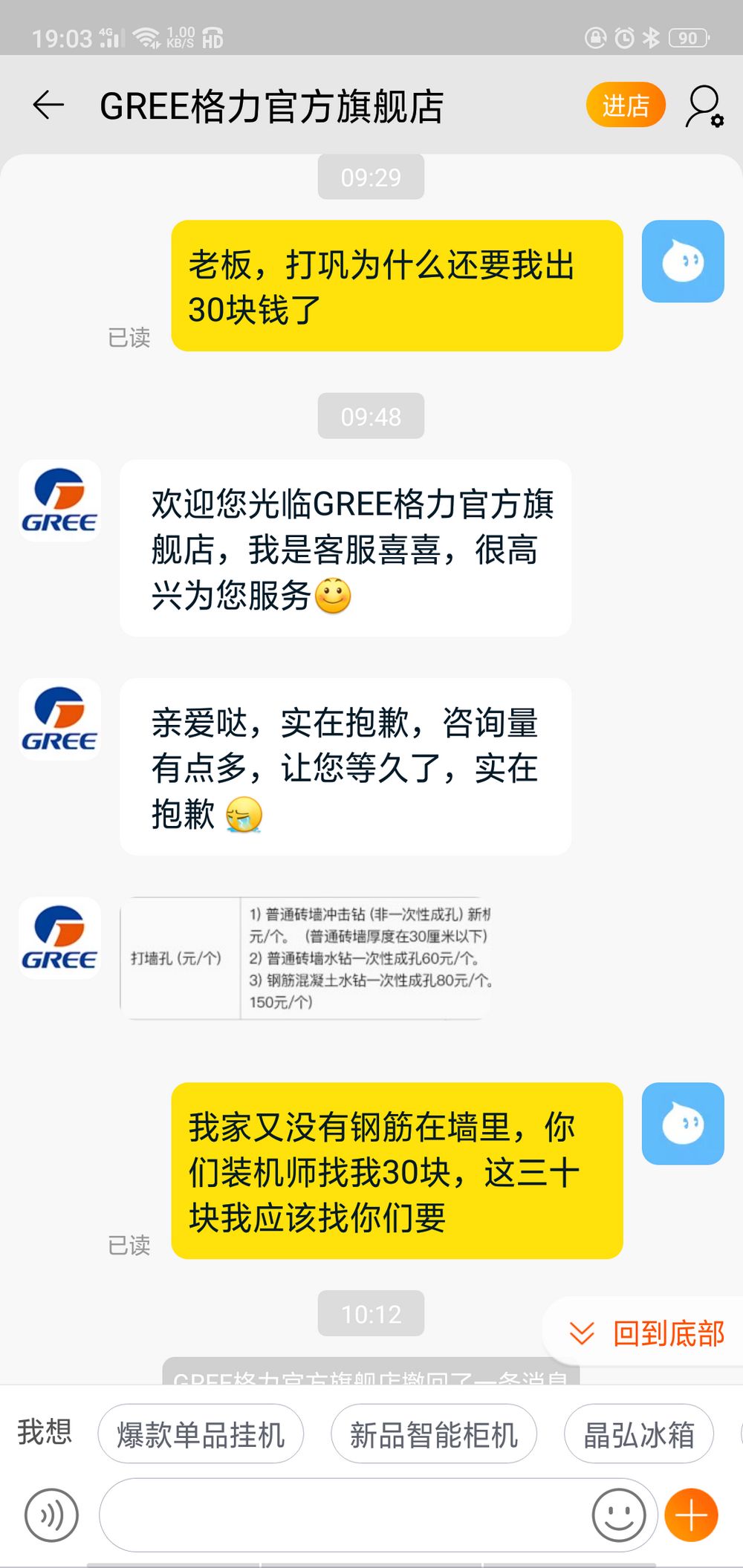Select the 爆款单品挂机 quick chip

[201, 1434]
